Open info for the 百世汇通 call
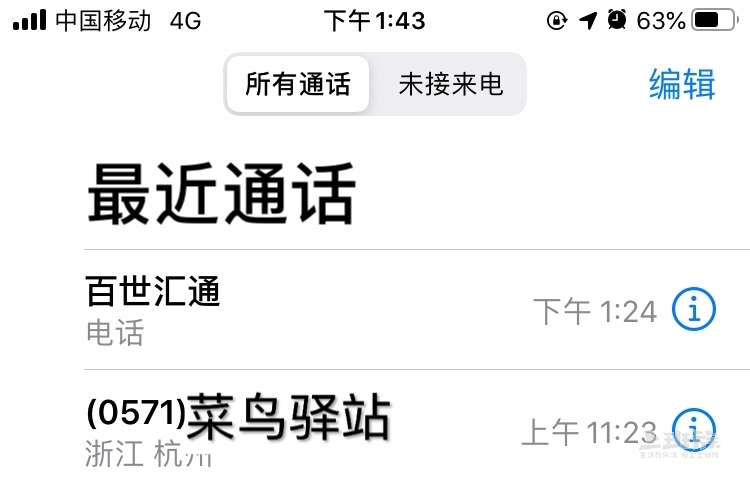 694,311
